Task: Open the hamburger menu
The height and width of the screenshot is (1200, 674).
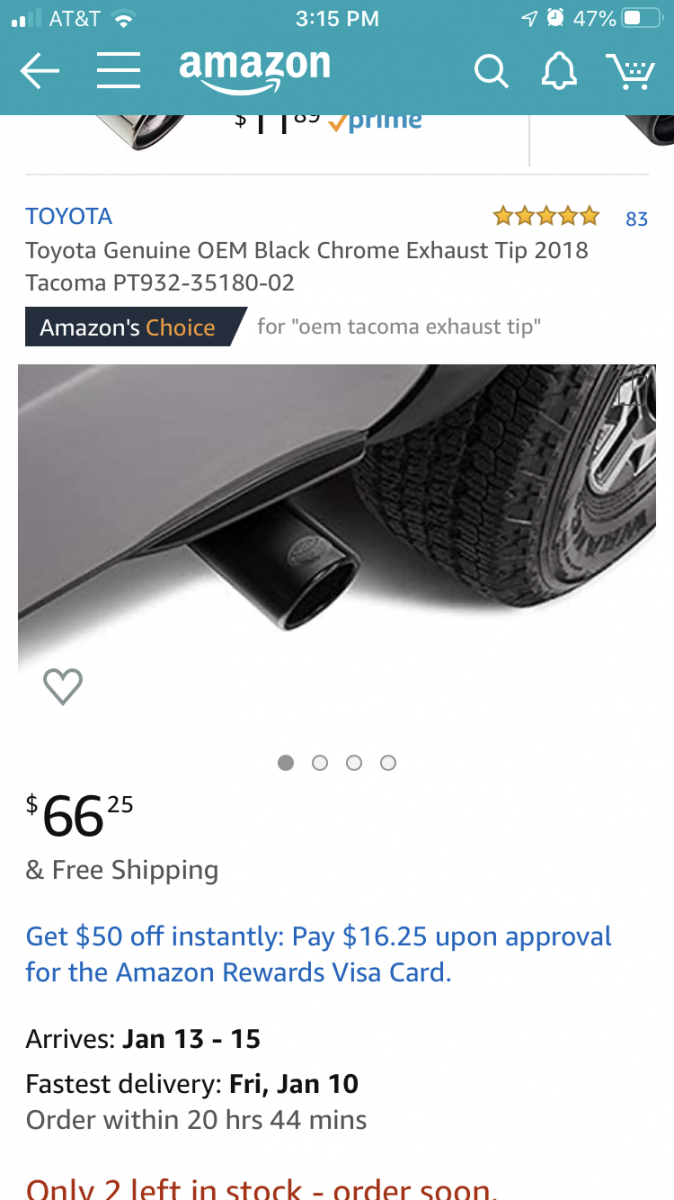Action: pyautogui.click(x=118, y=71)
